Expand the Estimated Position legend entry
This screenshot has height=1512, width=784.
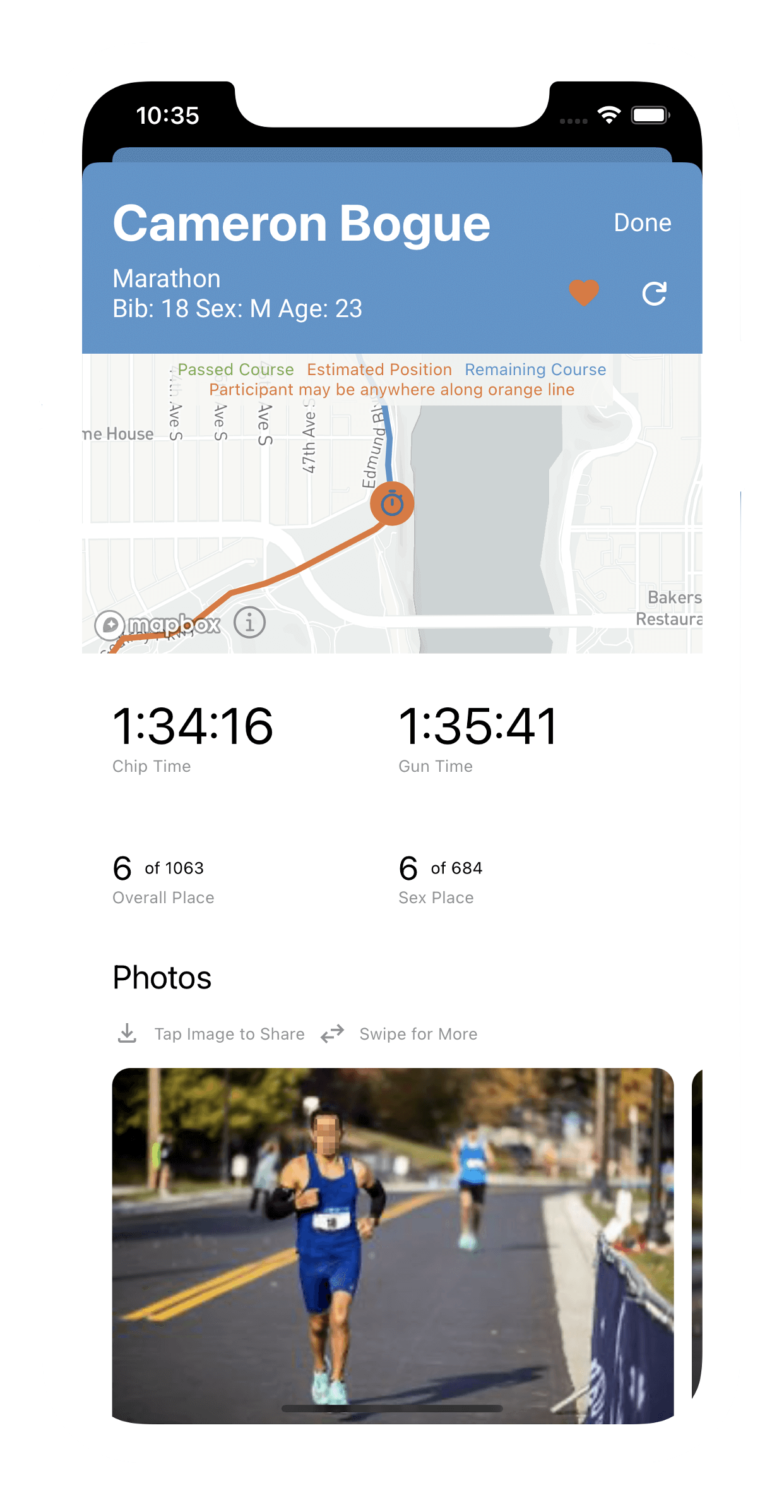pos(378,369)
